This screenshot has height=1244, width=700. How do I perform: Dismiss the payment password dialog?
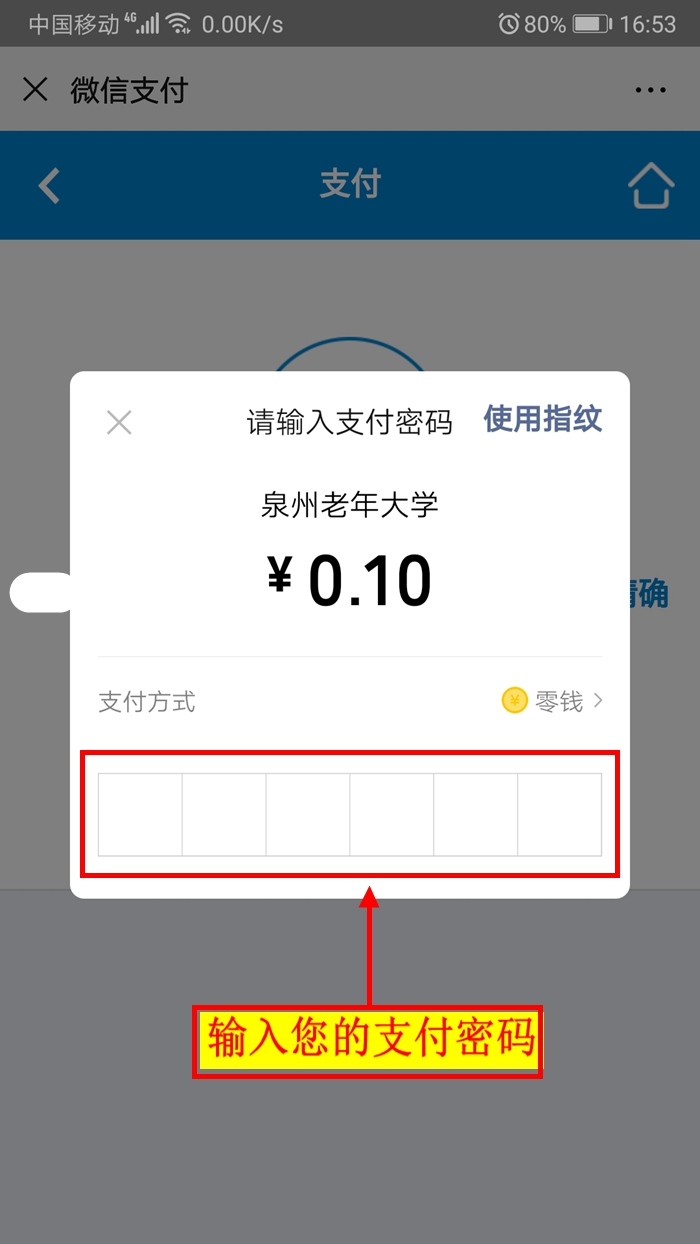pos(119,423)
